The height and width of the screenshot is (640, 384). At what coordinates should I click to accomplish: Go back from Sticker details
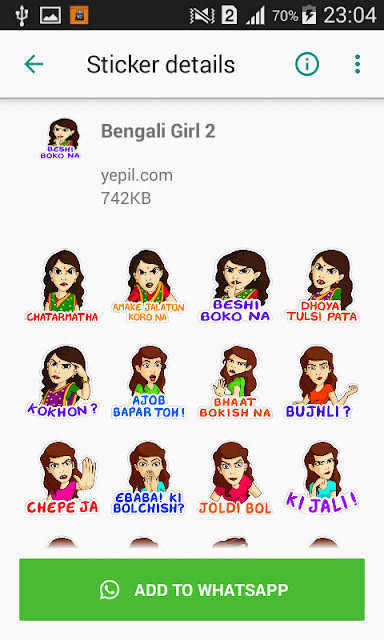tap(34, 64)
